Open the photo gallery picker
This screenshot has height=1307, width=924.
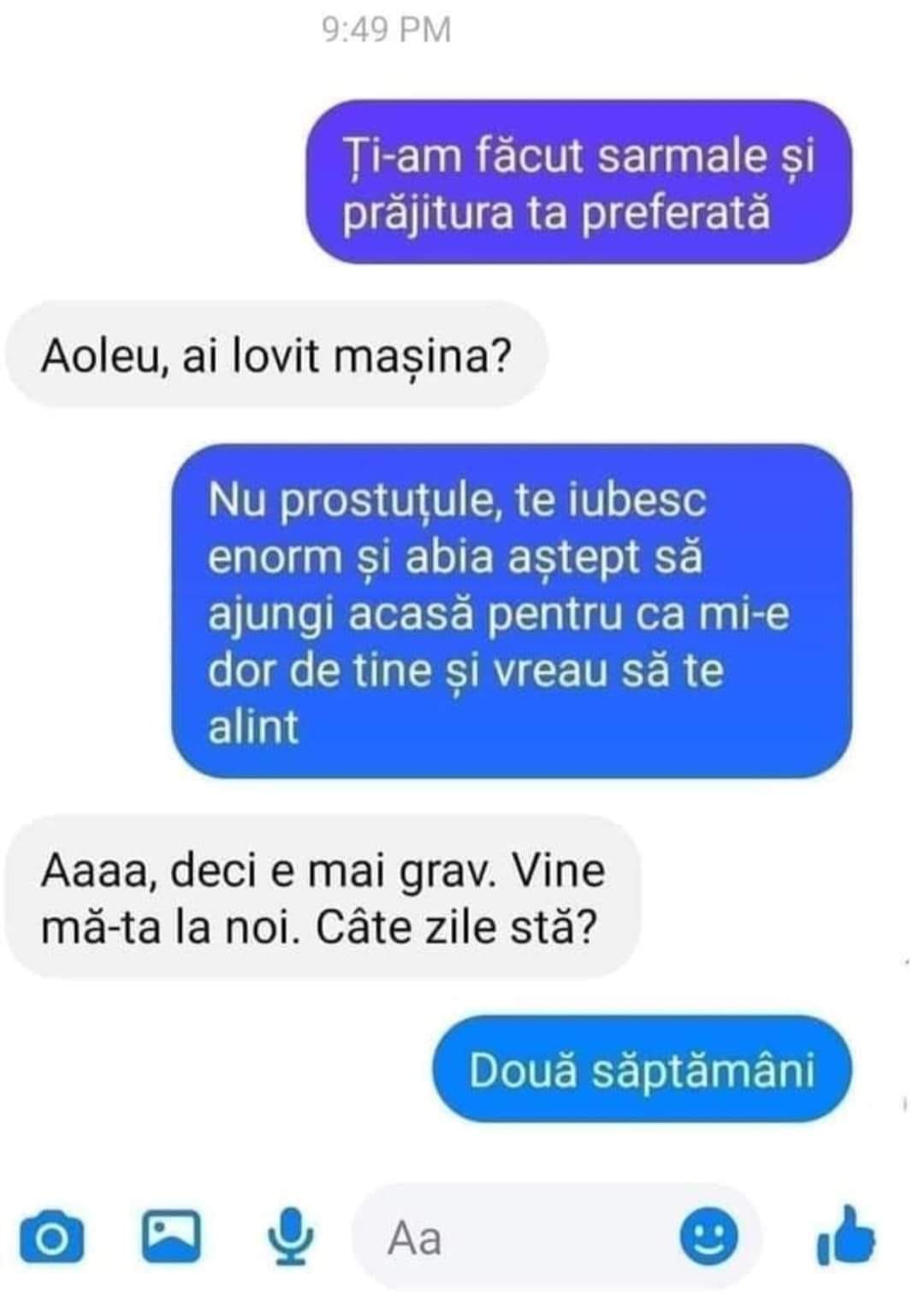click(171, 1237)
